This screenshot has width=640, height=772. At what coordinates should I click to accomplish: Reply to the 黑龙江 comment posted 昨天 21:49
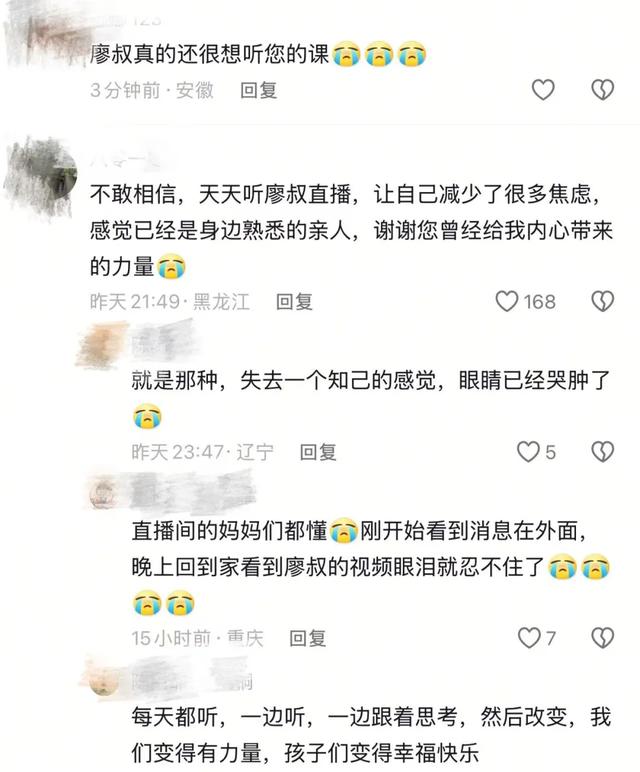(294, 300)
